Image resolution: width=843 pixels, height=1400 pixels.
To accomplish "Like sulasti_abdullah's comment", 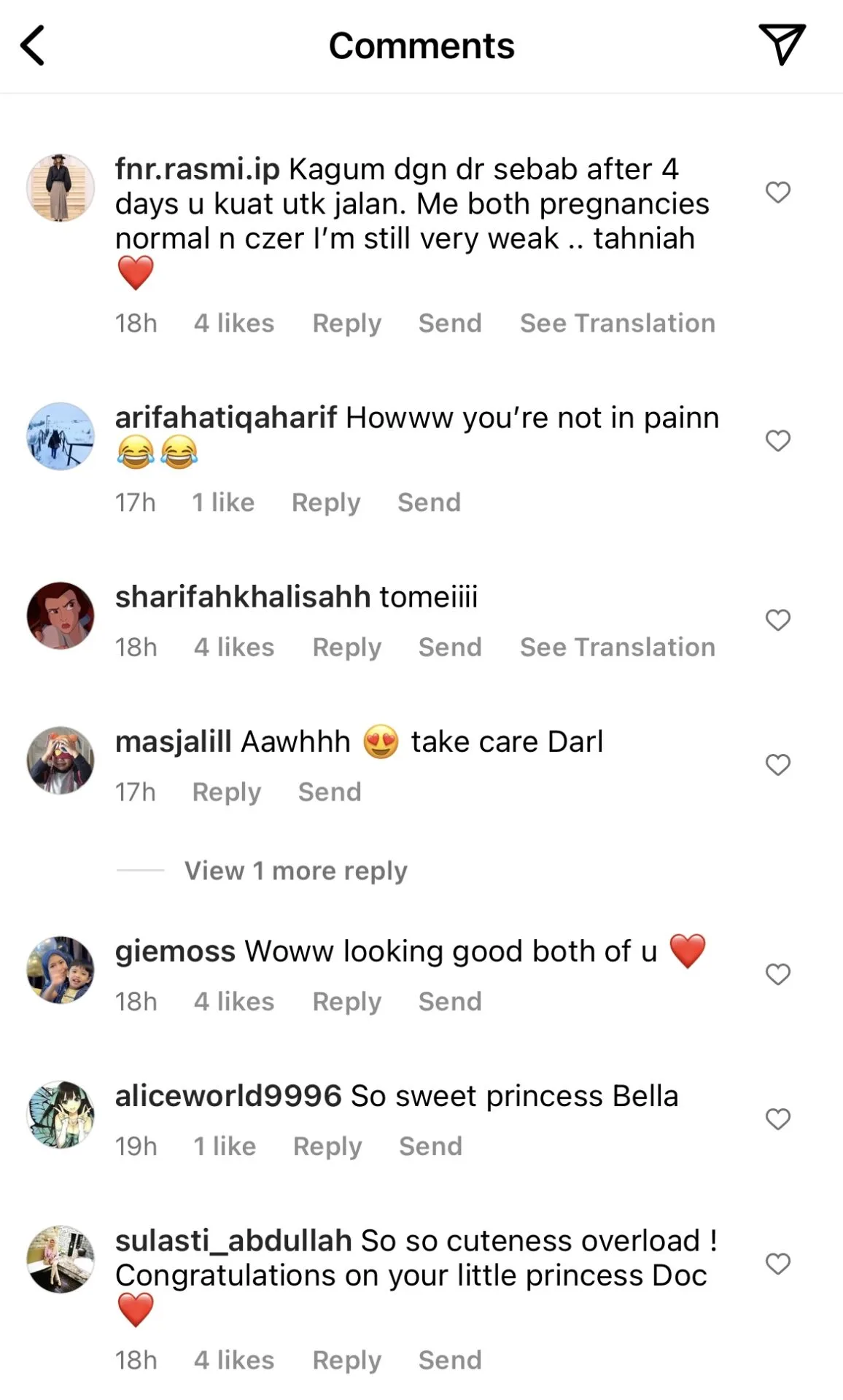I will [x=777, y=1264].
